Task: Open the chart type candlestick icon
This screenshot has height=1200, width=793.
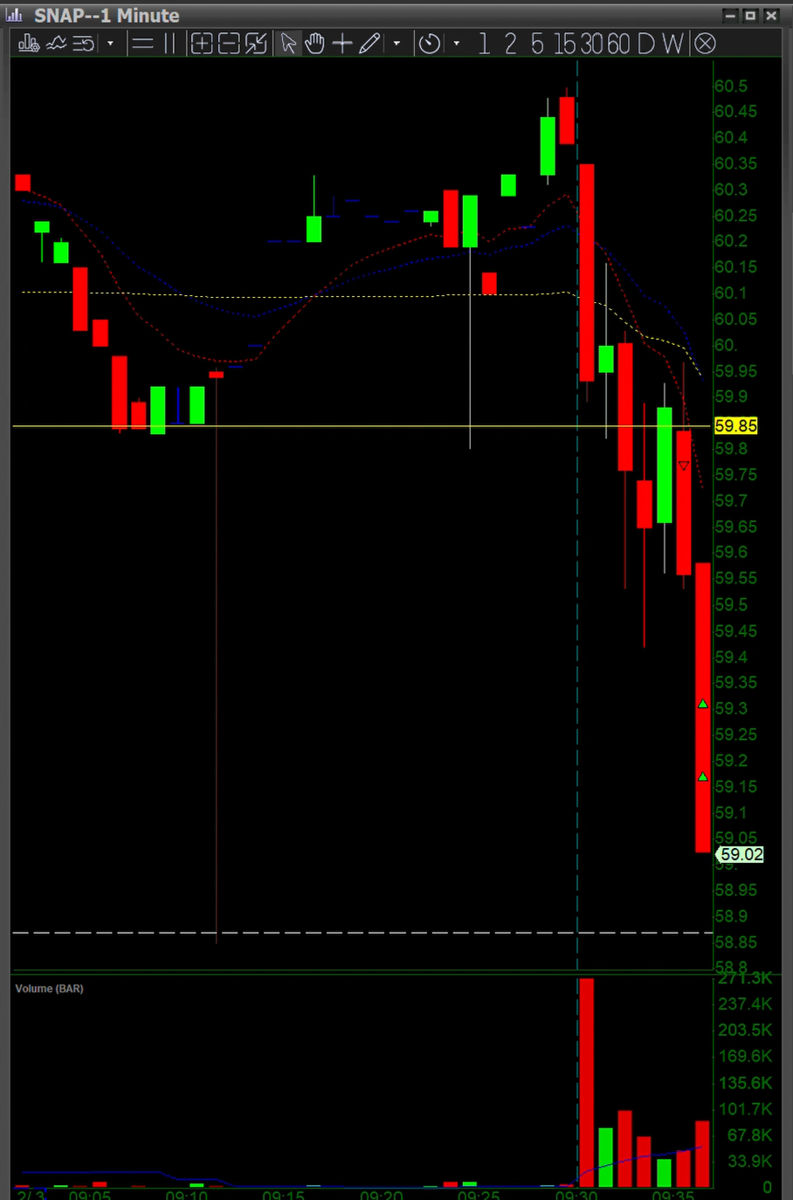Action: click(28, 43)
